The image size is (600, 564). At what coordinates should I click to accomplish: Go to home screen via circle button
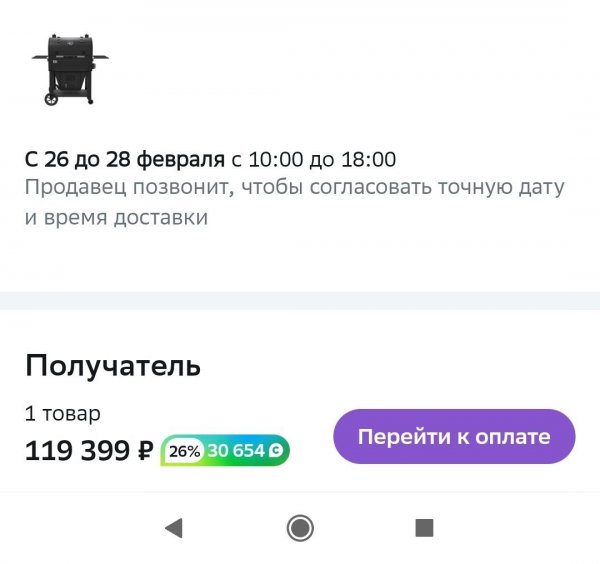[300, 528]
